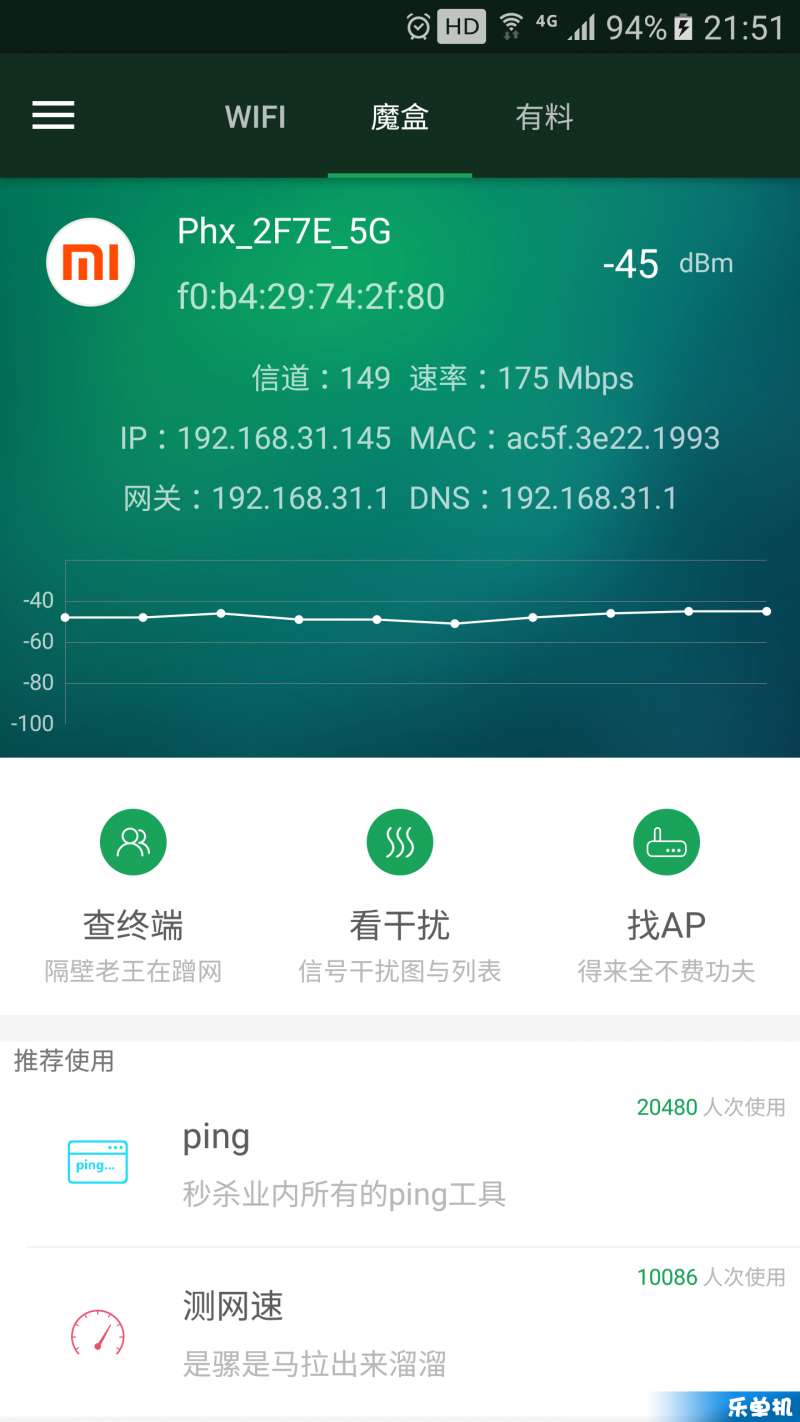Switch to the WIFI tab
The height and width of the screenshot is (1422, 800).
pos(256,117)
